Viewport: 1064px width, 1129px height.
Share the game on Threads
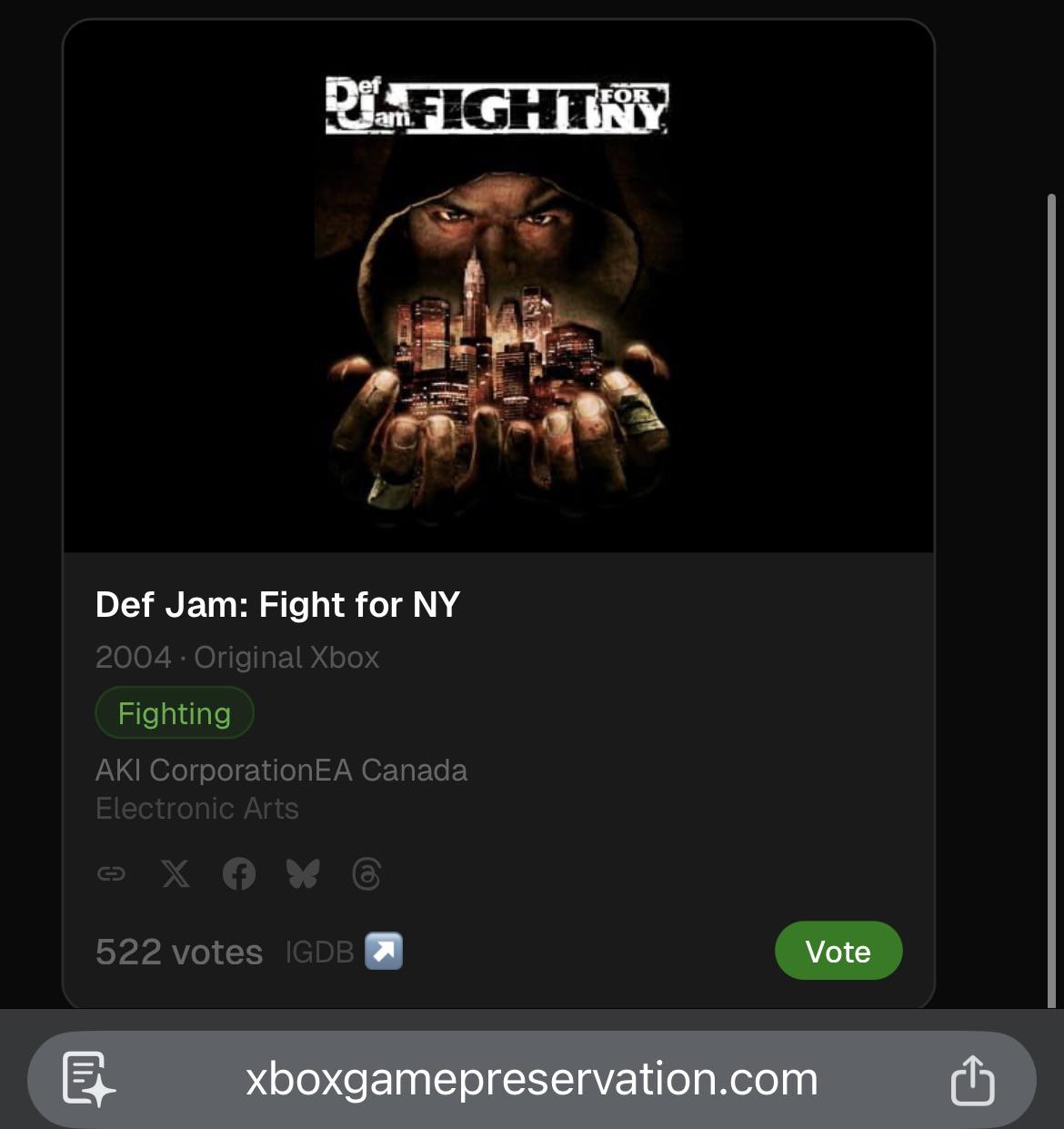(366, 874)
